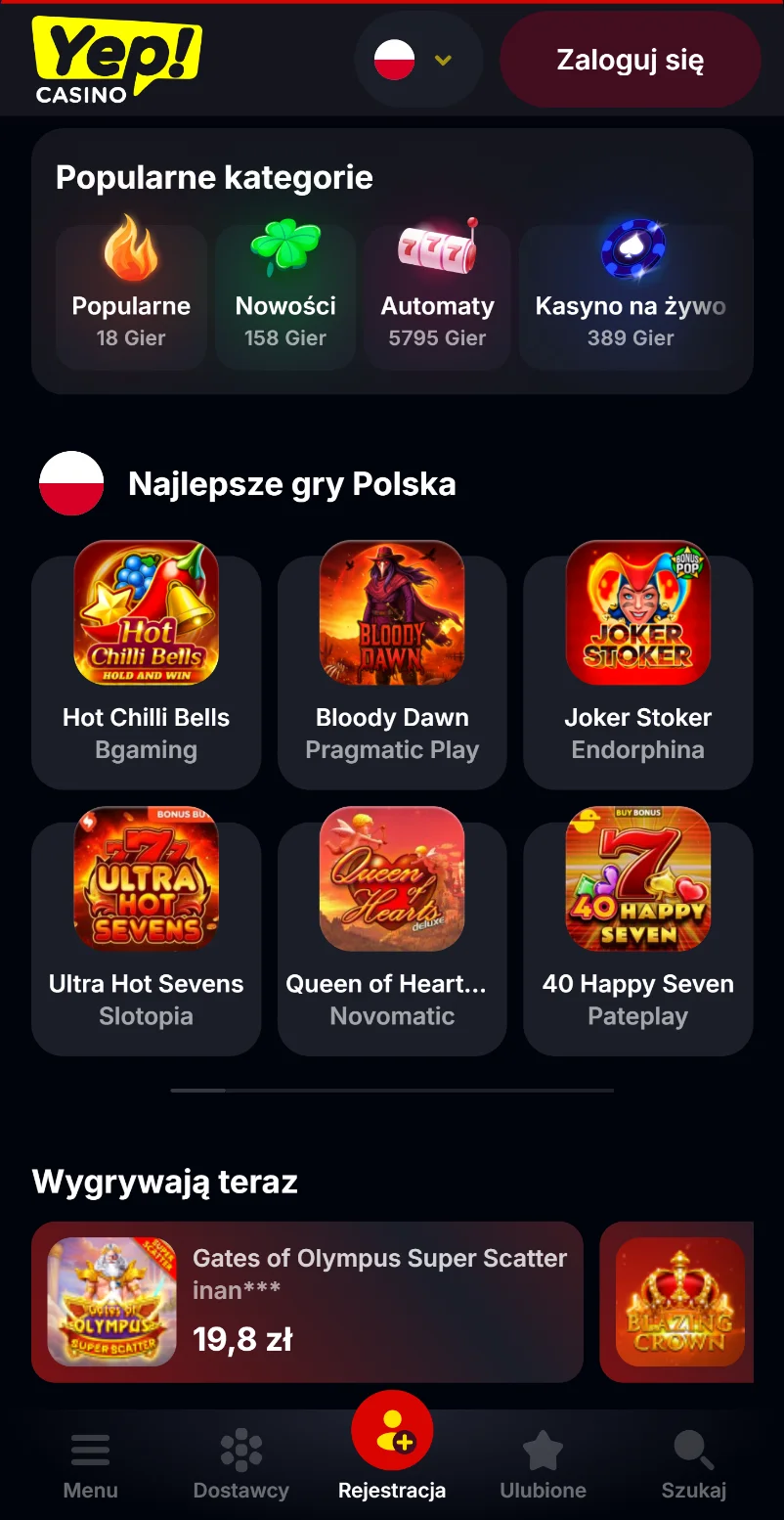Click the Ultra Hot Sevens game
784x1520 pixels.
click(146, 879)
